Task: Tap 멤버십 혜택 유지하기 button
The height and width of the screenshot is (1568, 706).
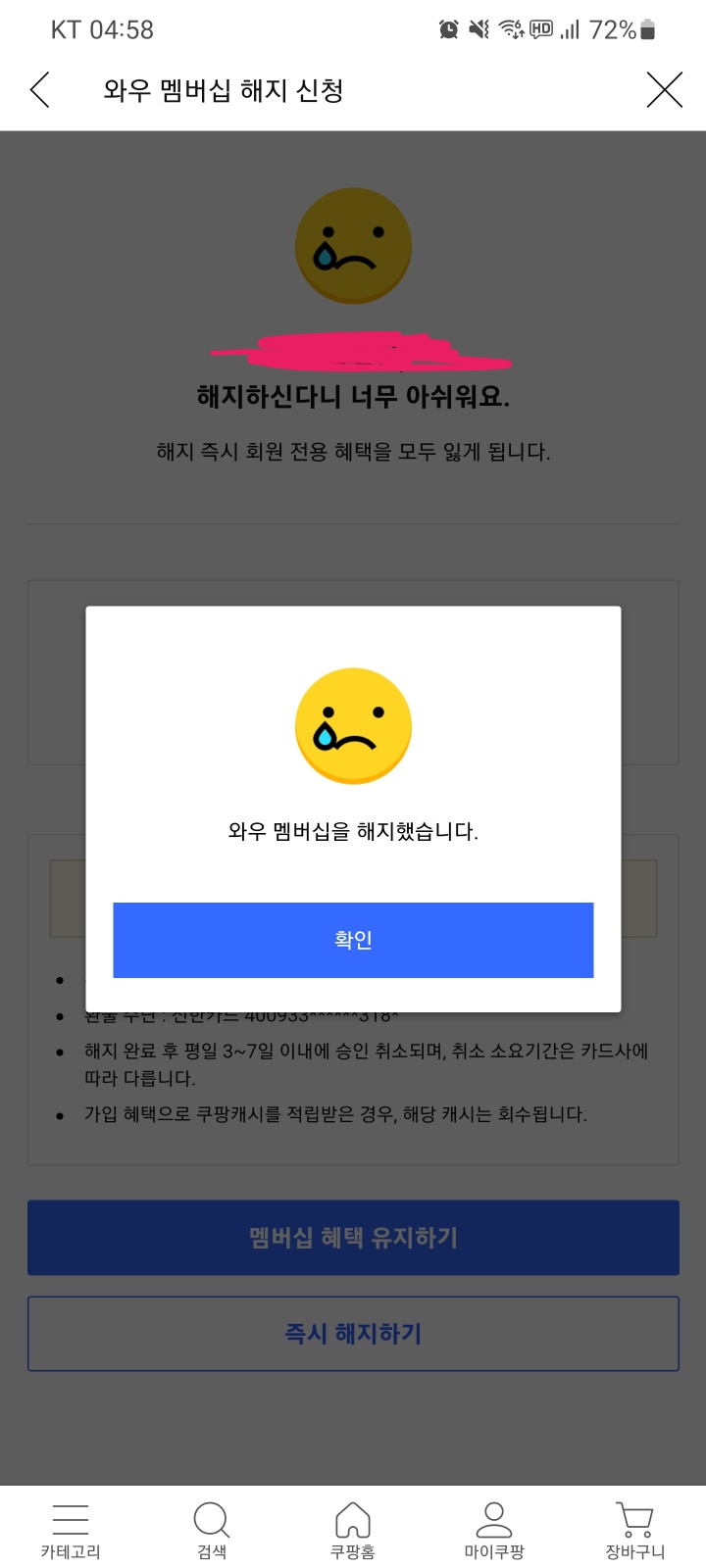Action: [353, 1238]
